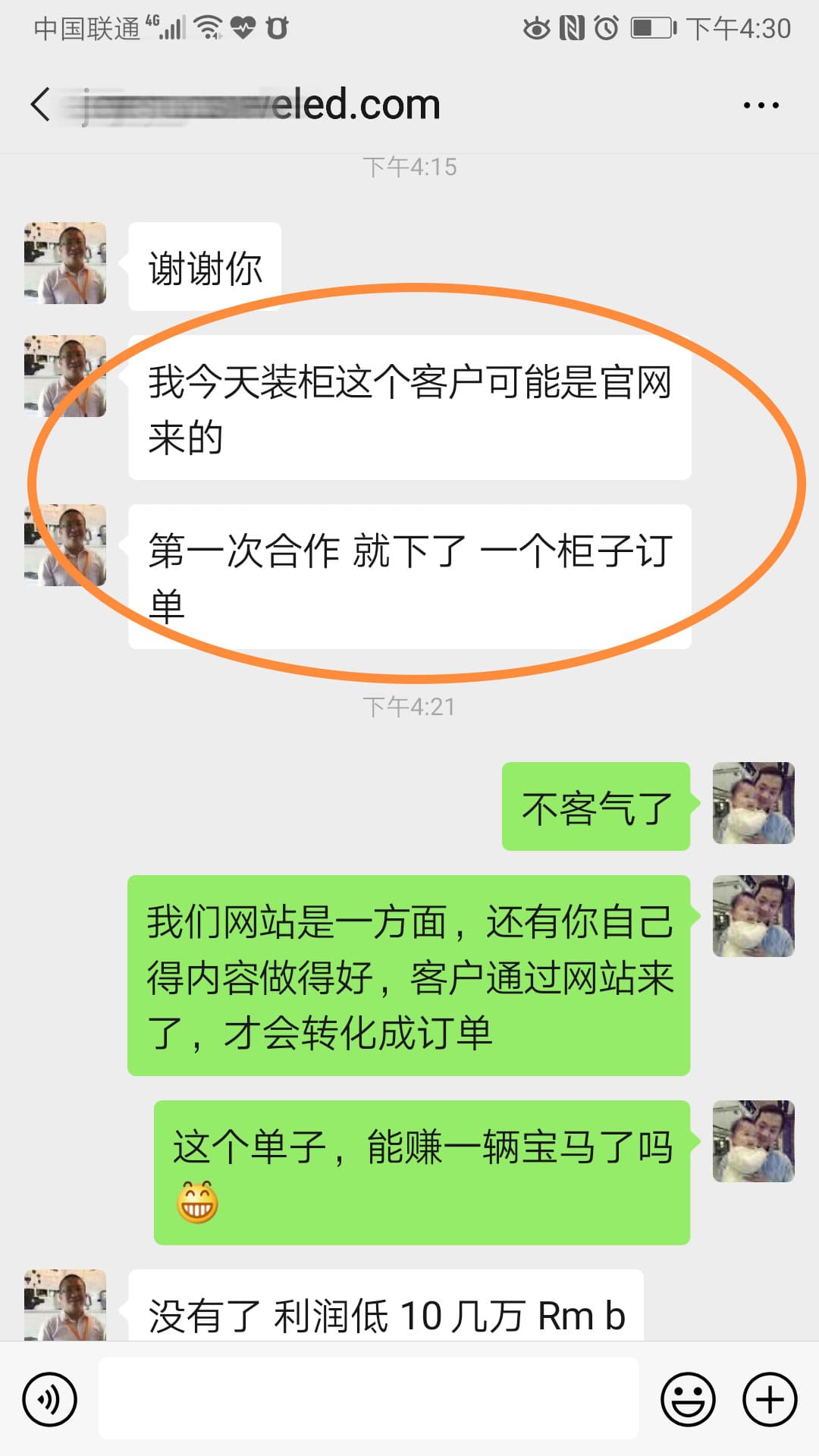
Task: Open the plus attachments menu
Action: [770, 1399]
